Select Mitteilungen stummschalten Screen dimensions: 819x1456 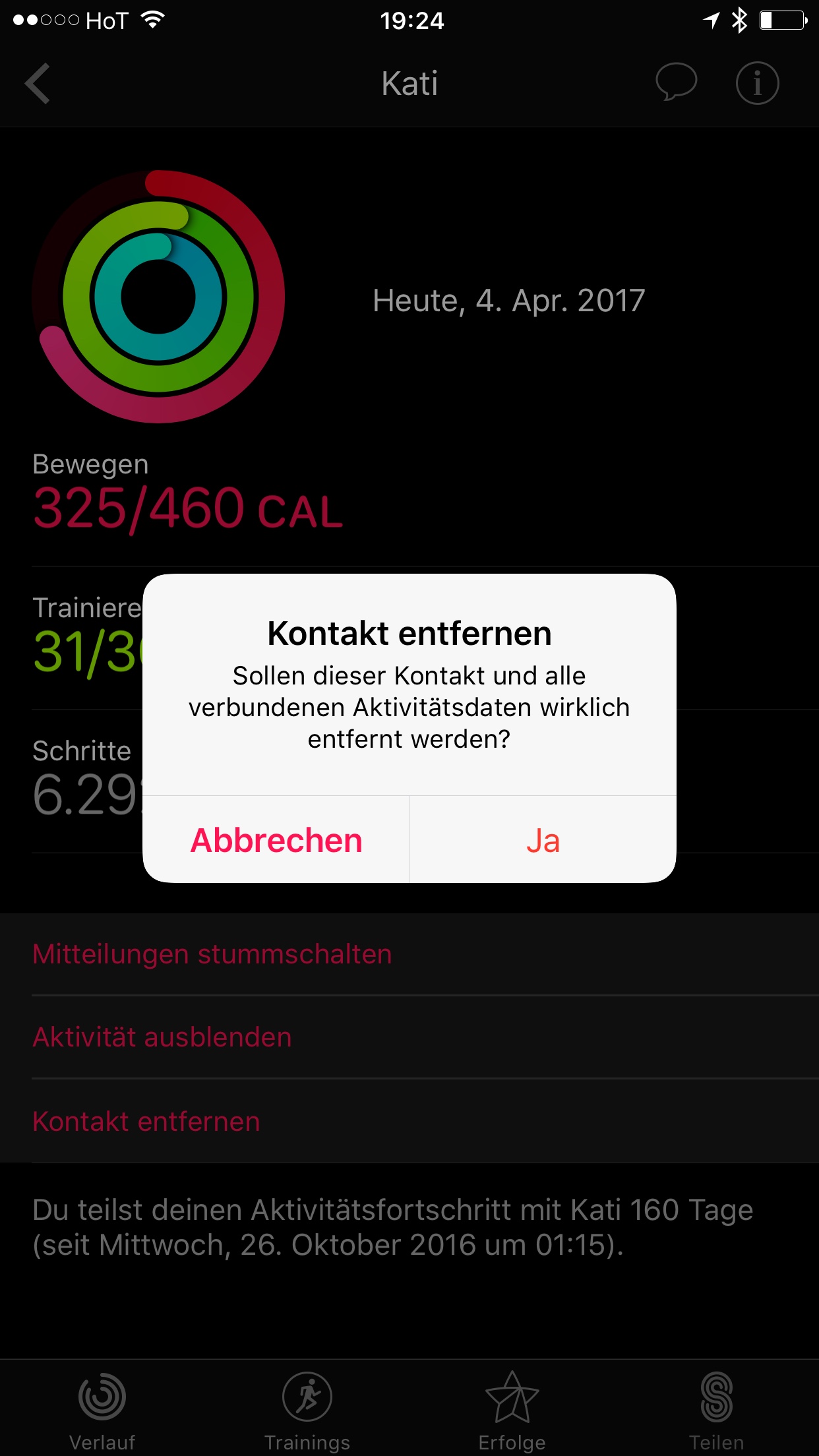tap(212, 954)
